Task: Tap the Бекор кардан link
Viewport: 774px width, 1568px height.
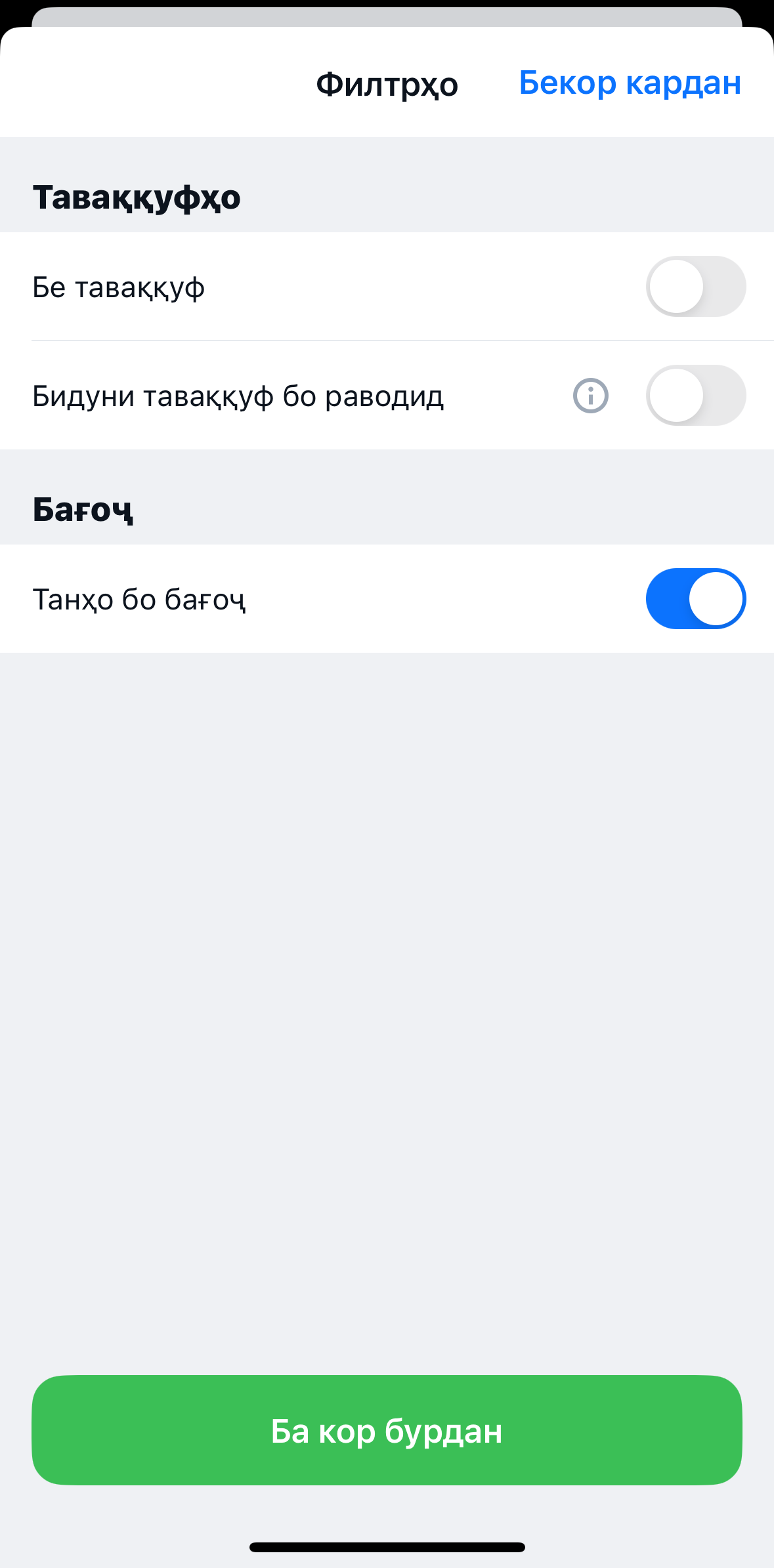Action: coord(630,83)
